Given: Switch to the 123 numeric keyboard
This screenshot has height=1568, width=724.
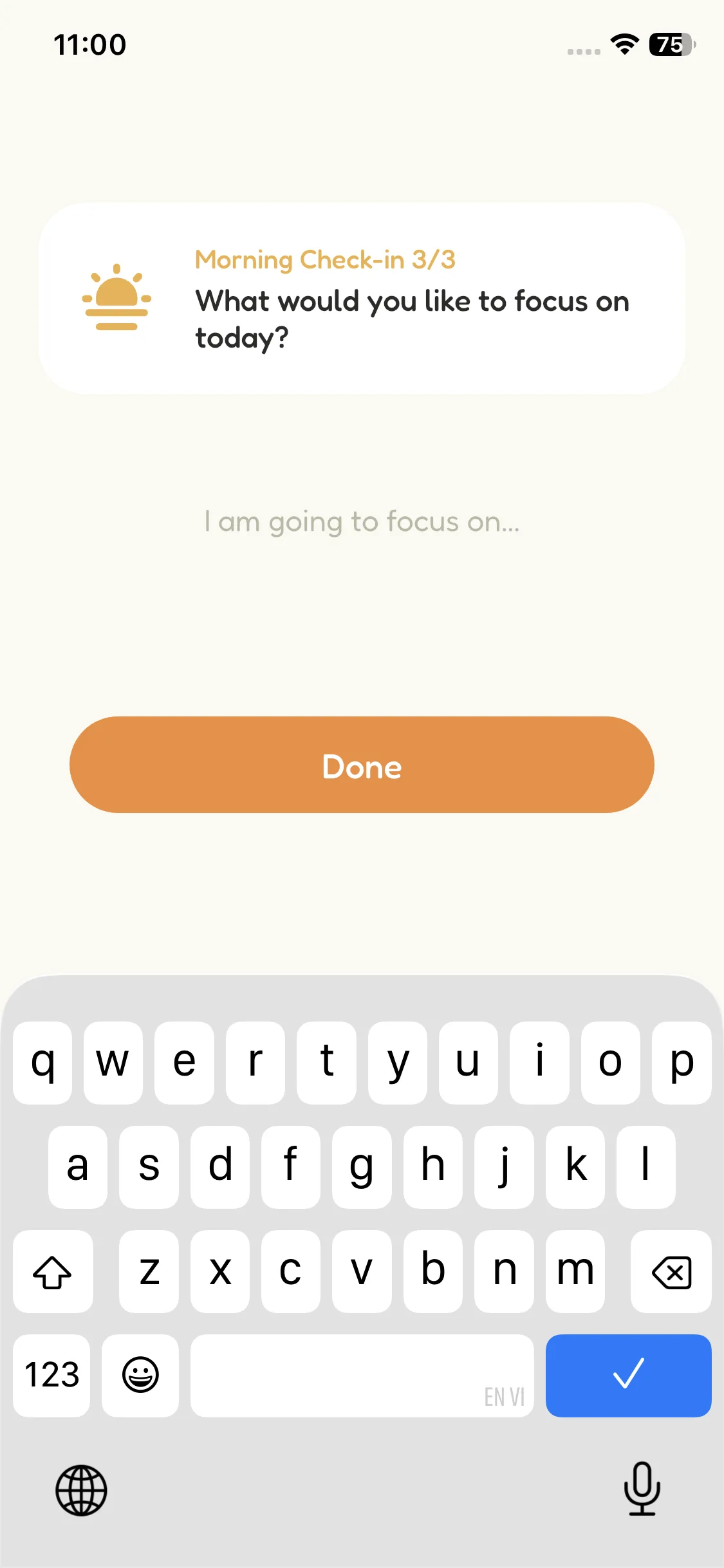Looking at the screenshot, I should click(x=51, y=1375).
